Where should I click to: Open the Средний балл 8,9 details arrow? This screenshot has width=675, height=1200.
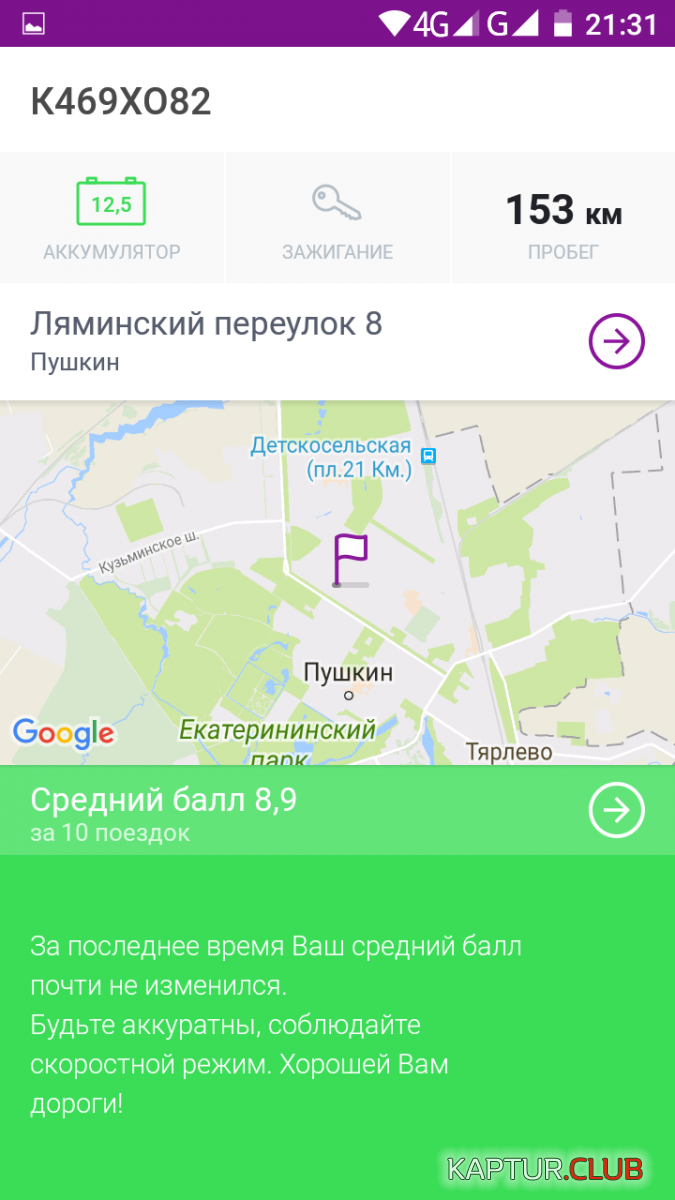[x=616, y=811]
